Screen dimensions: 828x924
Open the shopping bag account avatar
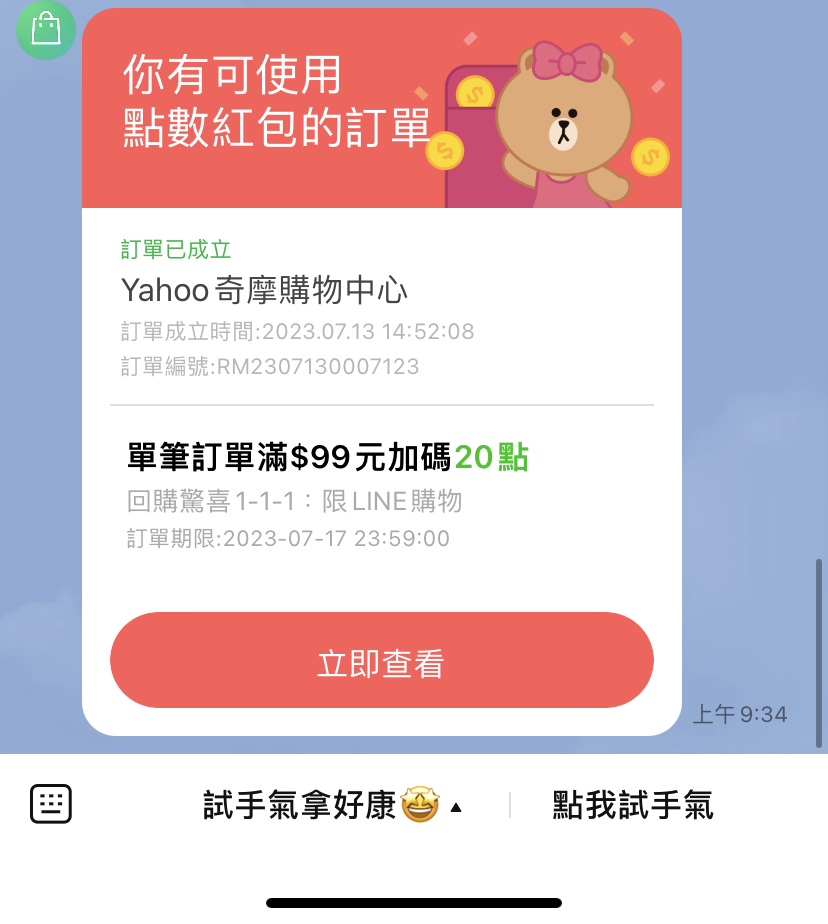tap(46, 30)
